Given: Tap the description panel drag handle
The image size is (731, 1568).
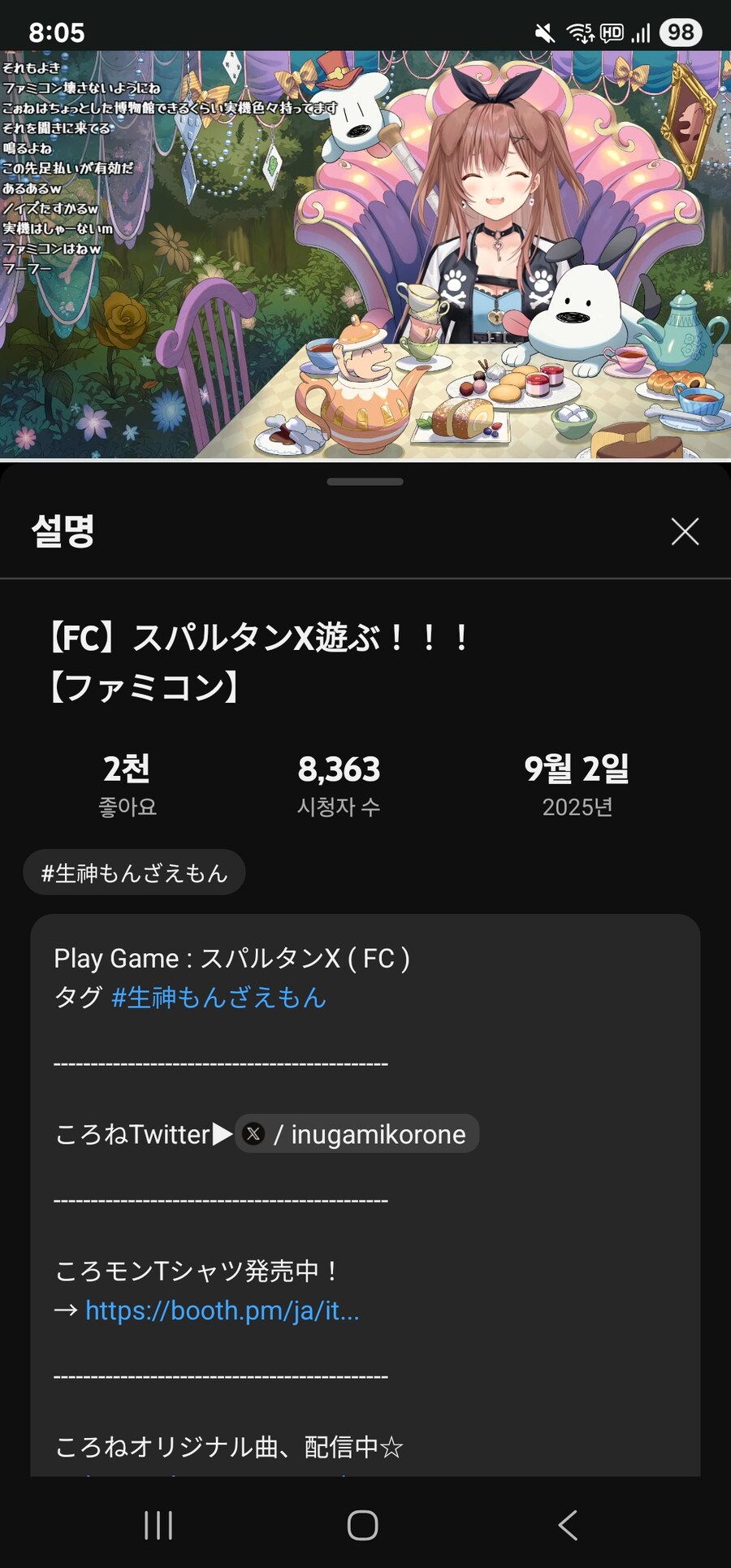Looking at the screenshot, I should tap(365, 482).
